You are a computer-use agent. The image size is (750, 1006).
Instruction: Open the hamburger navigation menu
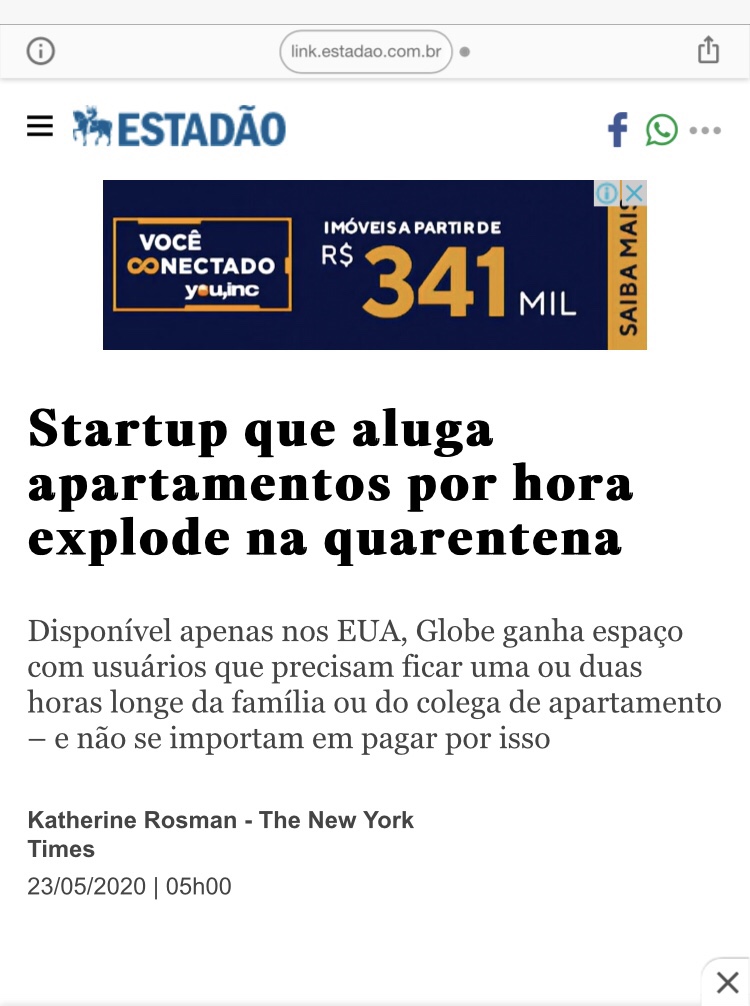(40, 127)
